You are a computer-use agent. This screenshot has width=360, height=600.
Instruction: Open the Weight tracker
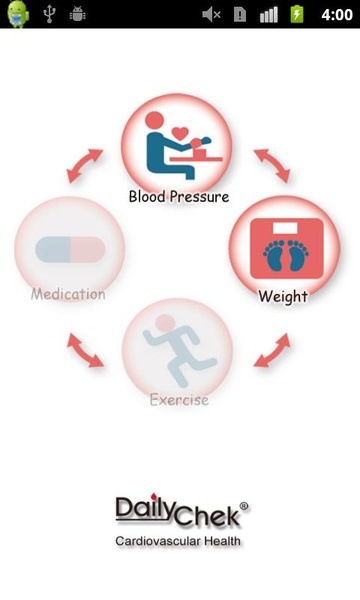(x=284, y=250)
